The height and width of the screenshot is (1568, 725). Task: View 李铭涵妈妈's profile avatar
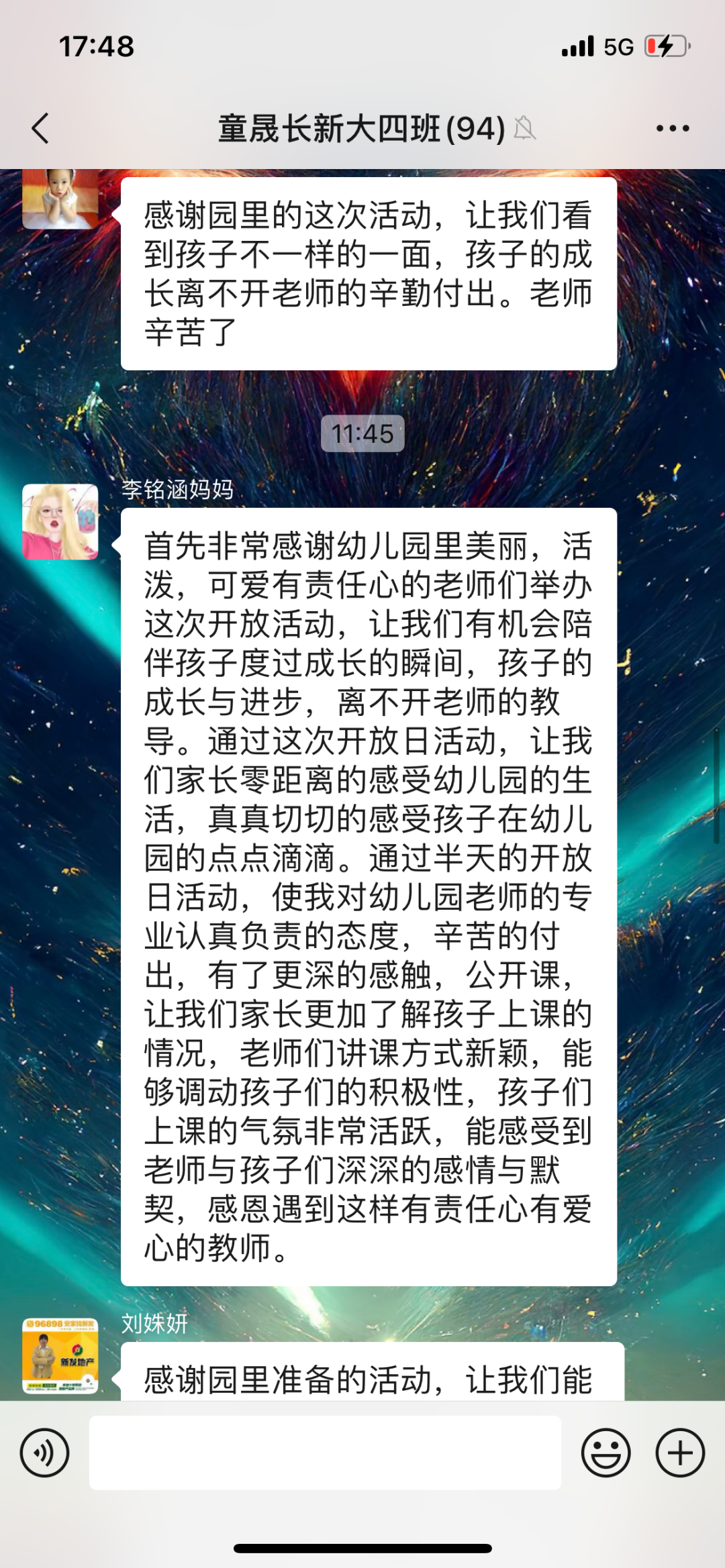tap(60, 522)
